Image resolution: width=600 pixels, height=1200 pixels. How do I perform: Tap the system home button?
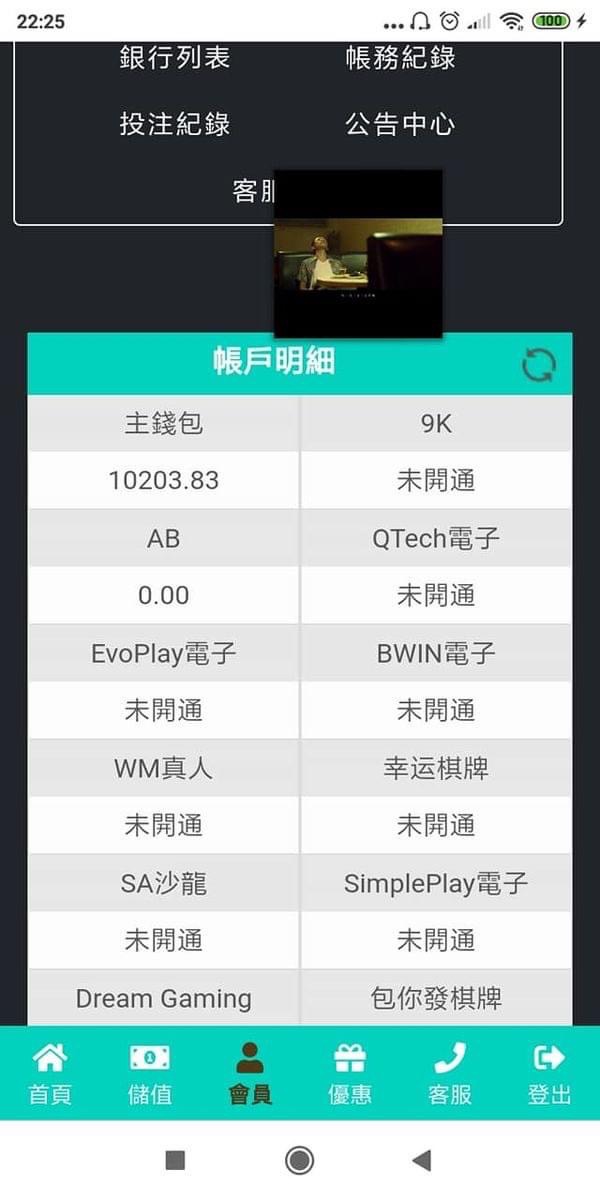[x=299, y=1160]
